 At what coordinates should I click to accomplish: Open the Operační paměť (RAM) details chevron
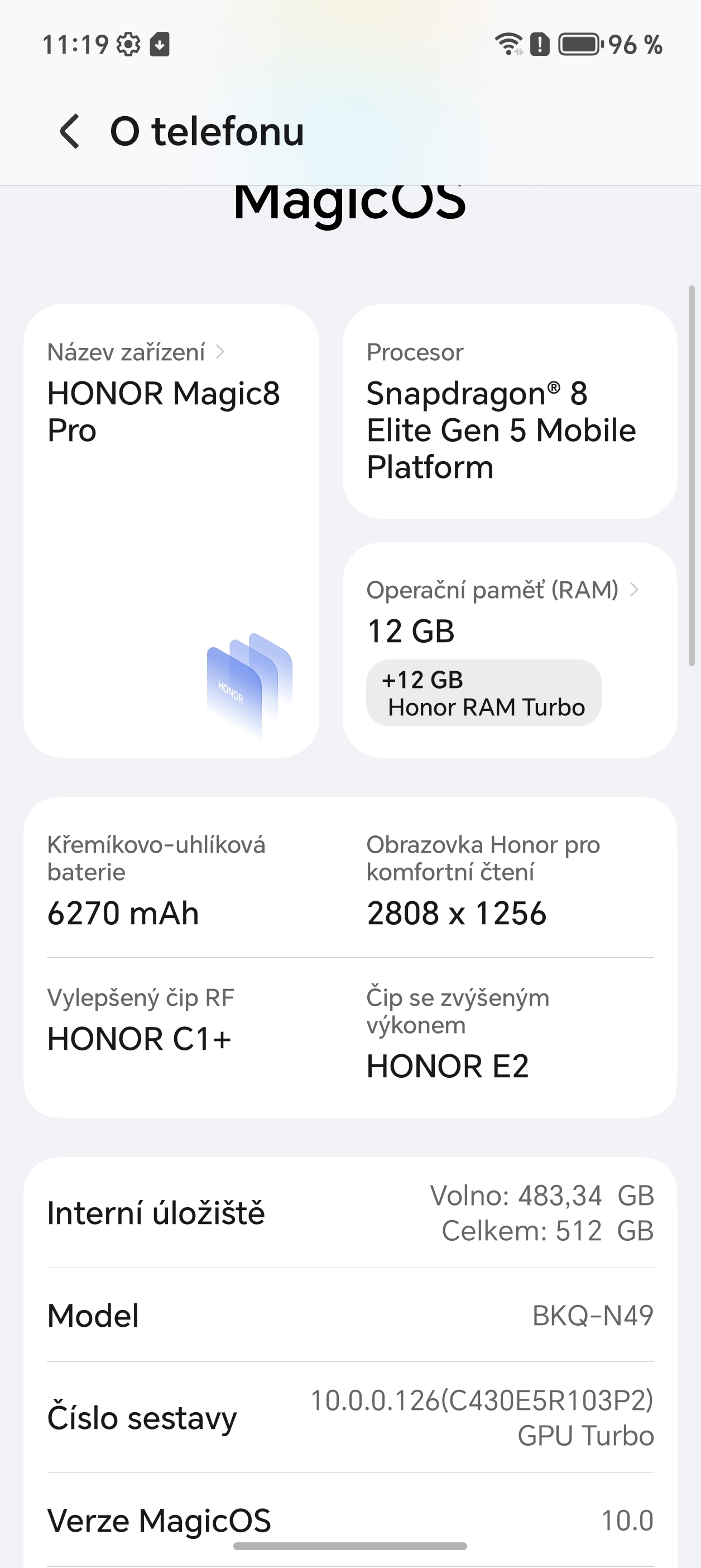click(x=635, y=589)
